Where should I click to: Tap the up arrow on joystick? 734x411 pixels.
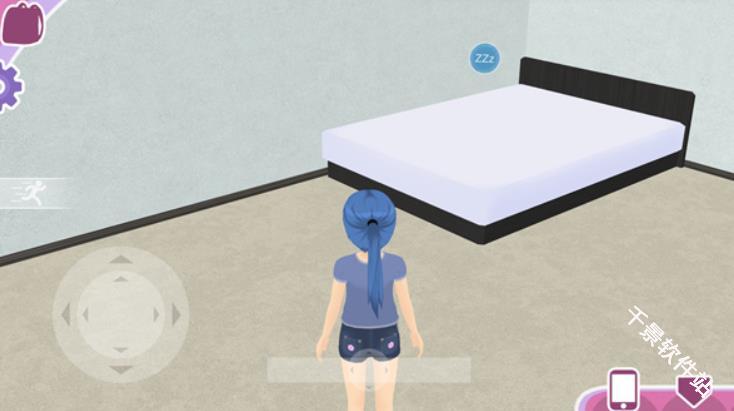(121, 260)
